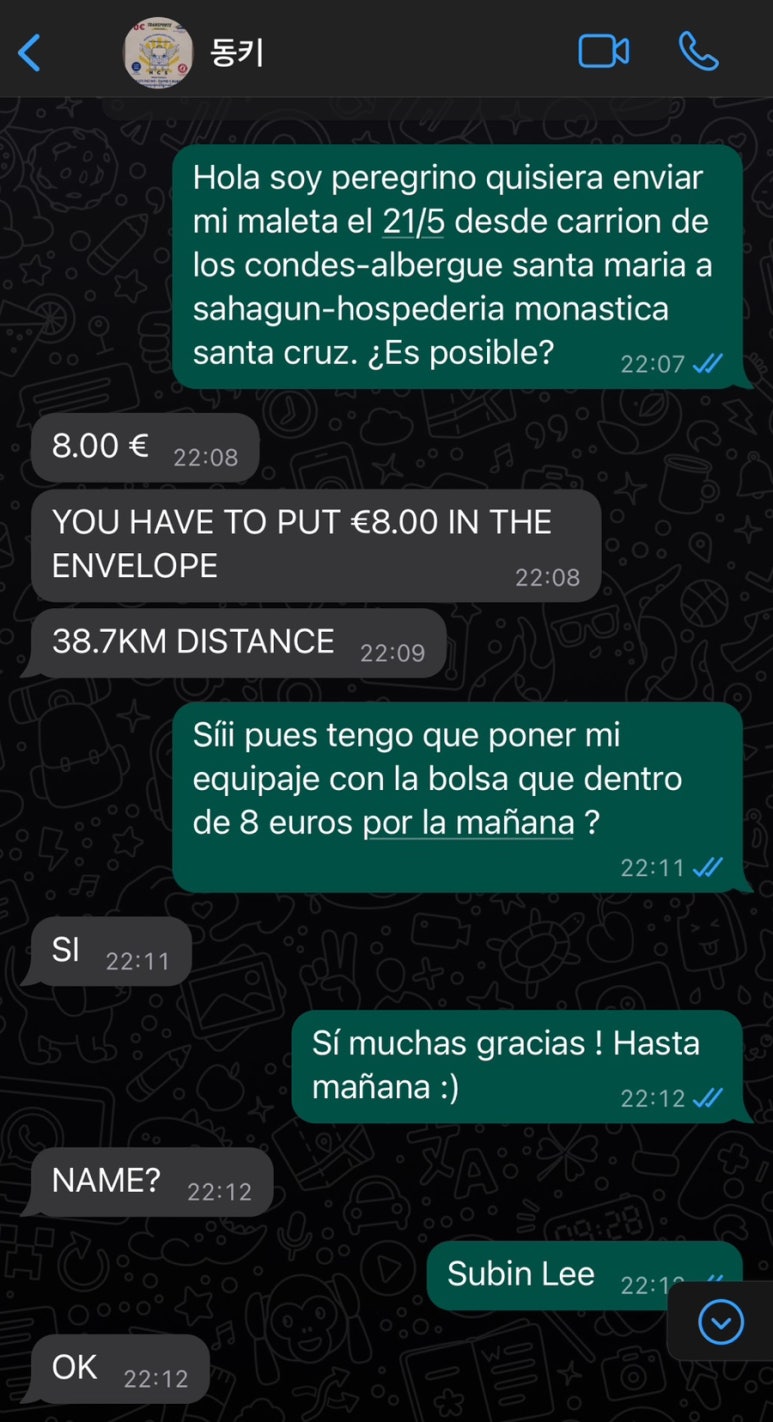Start a voice call with 동키

coord(698,52)
